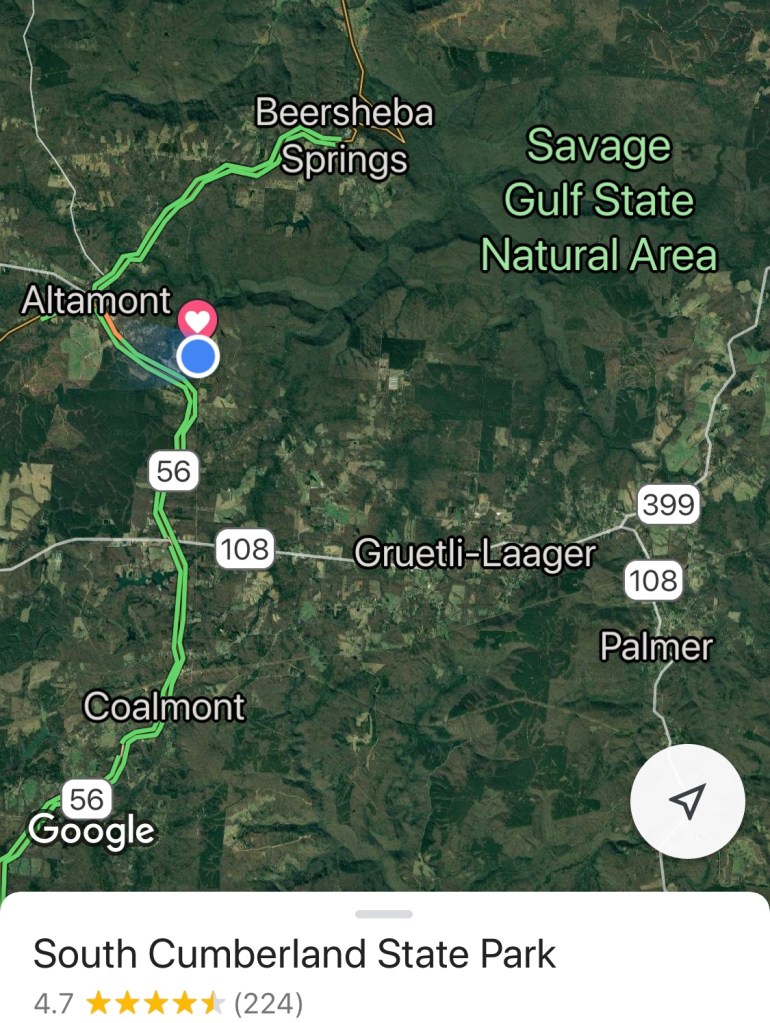Image resolution: width=770 pixels, height=1023 pixels.
Task: Tap the location arrow button
Action: coord(688,801)
